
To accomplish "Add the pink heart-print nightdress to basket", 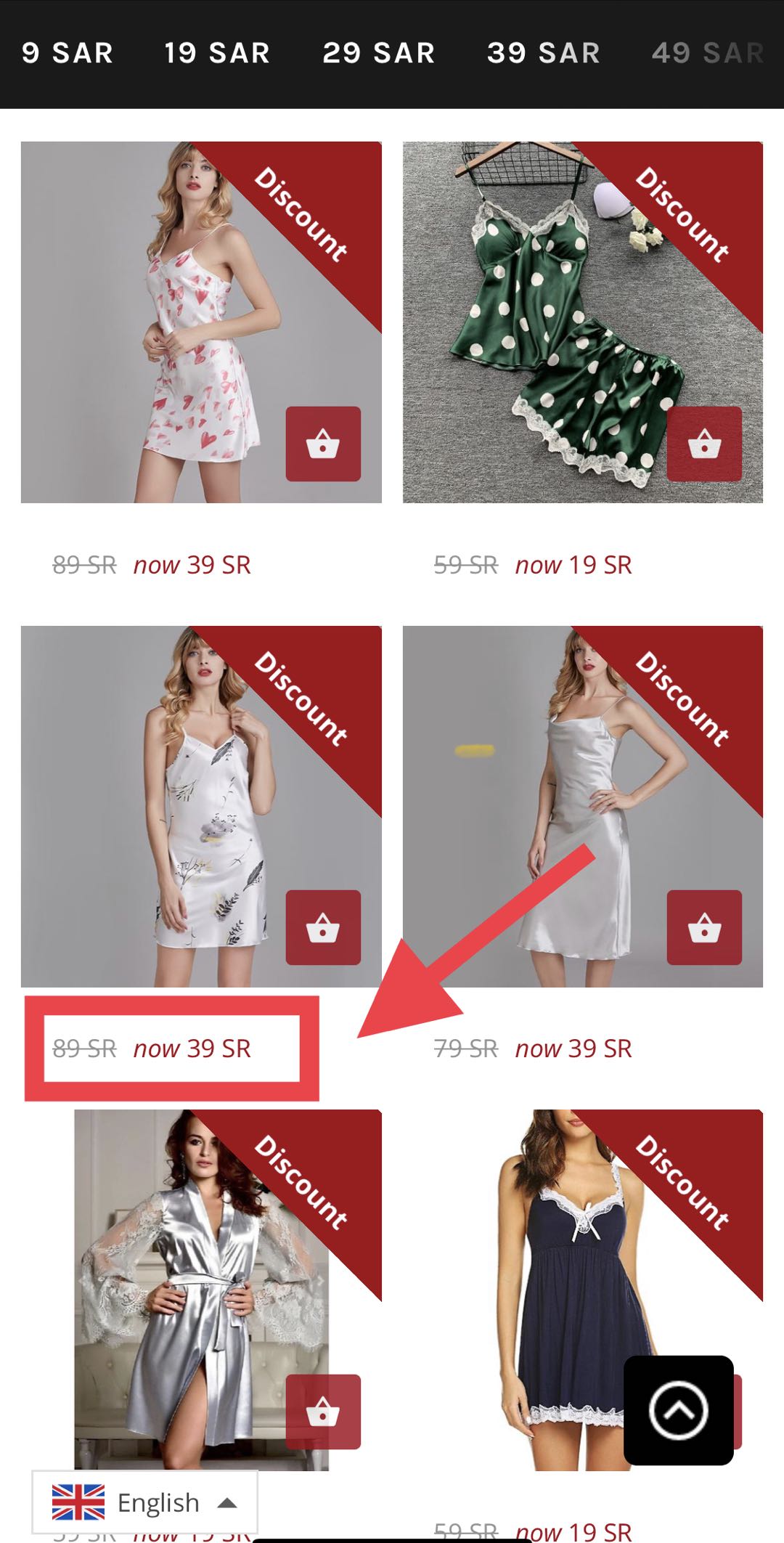I will [323, 444].
